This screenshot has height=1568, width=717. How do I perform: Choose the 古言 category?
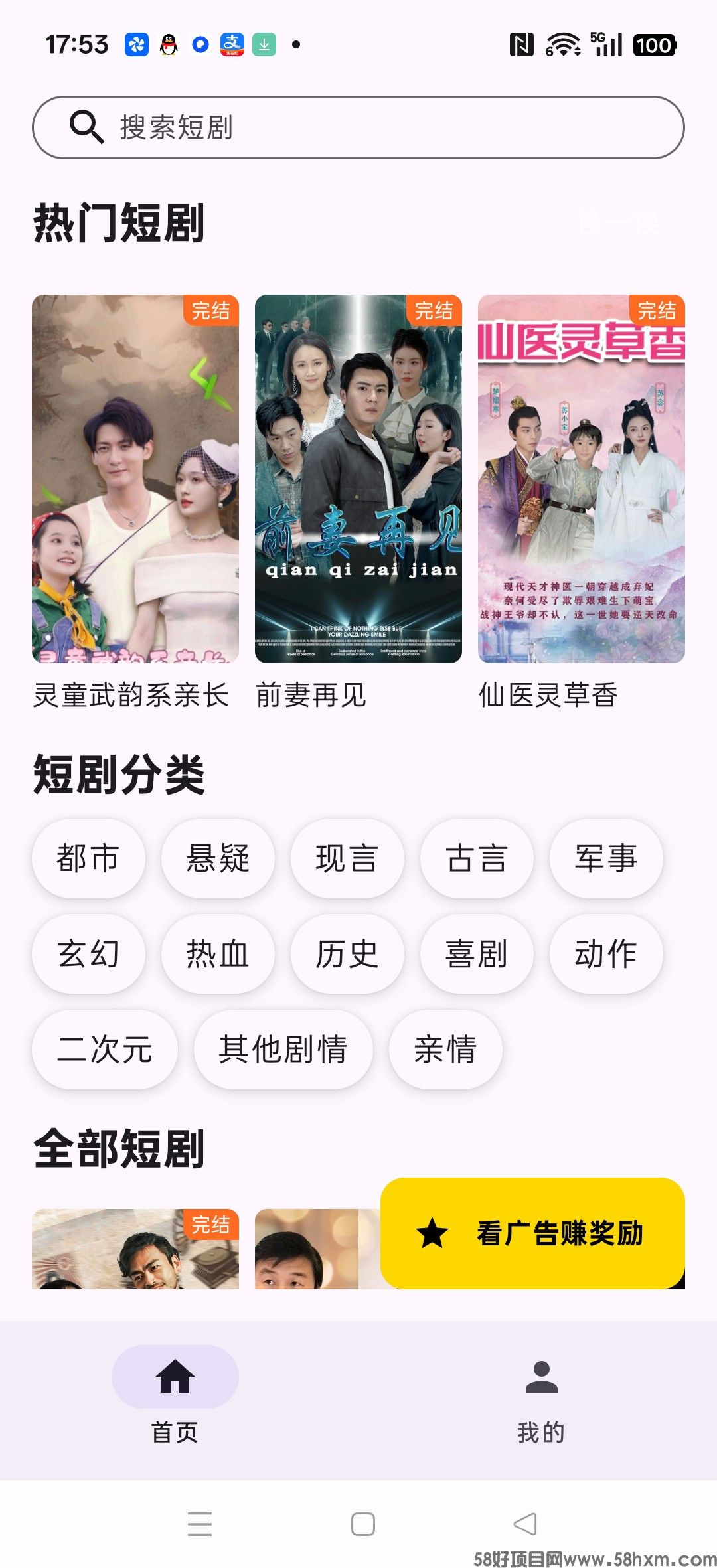[x=477, y=858]
